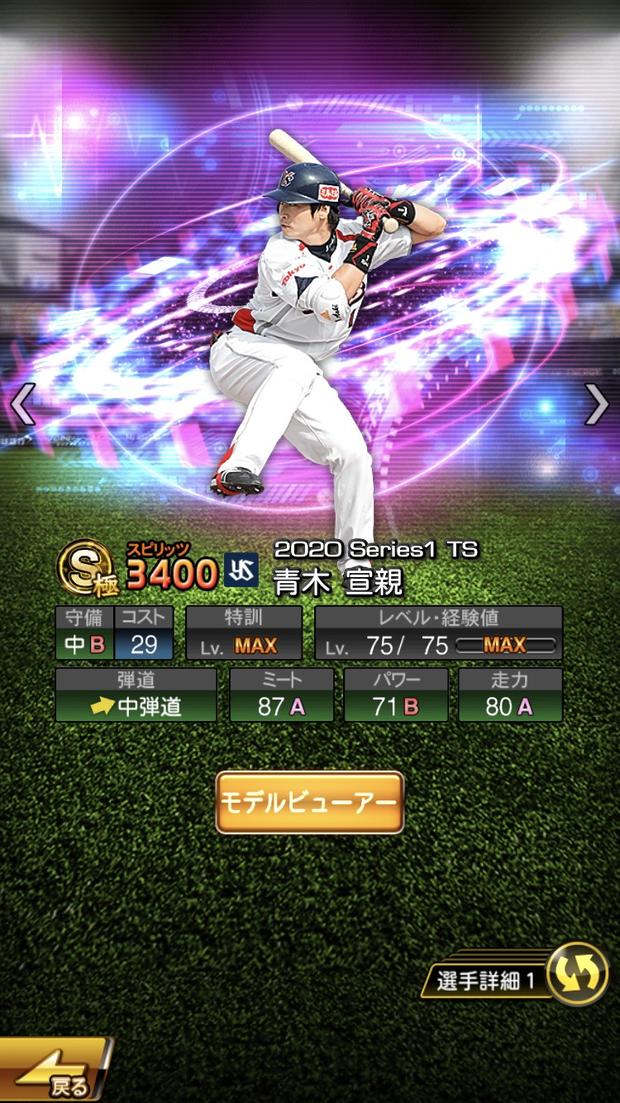Open the モデルビューアー model viewer
Screen dimensions: 620x1103
(310, 802)
